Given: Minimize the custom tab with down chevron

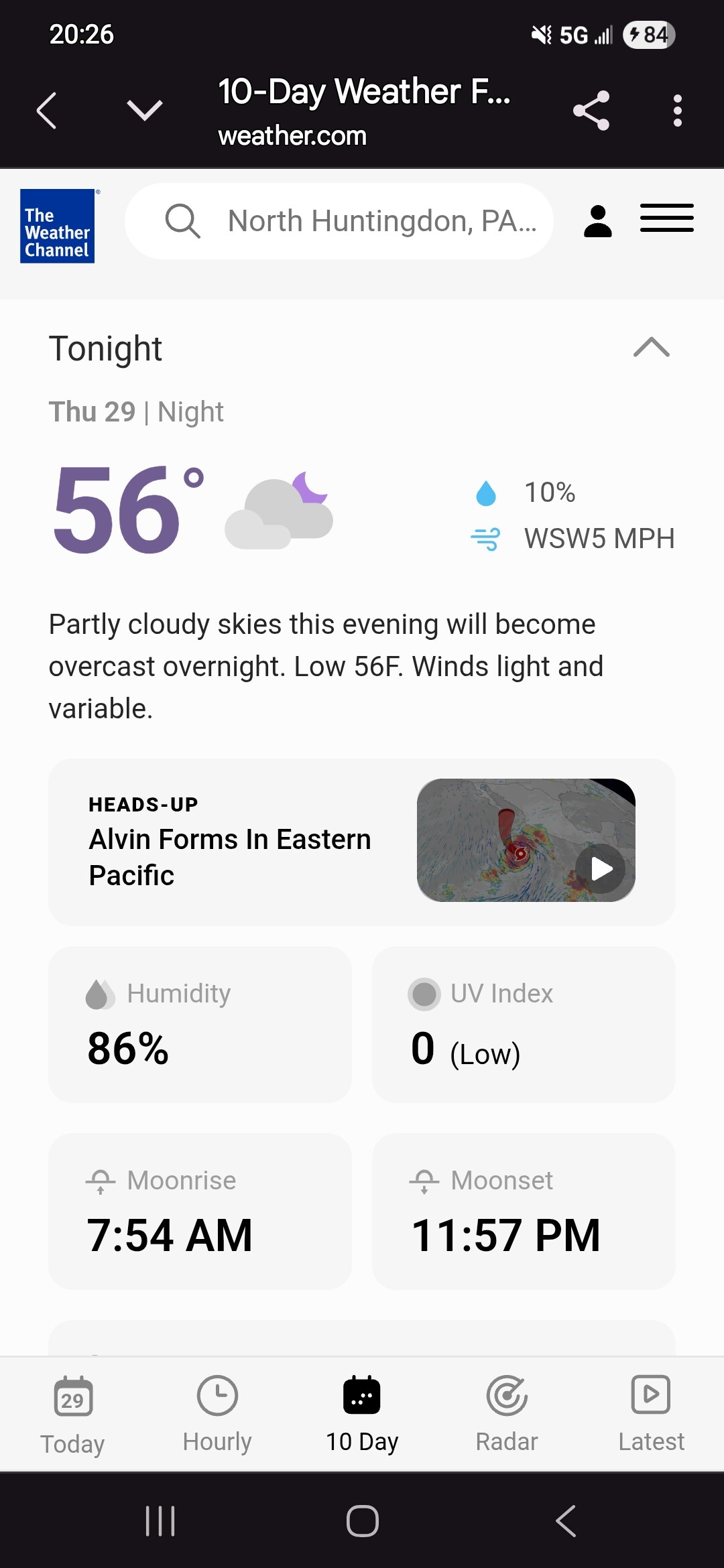Looking at the screenshot, I should (144, 111).
